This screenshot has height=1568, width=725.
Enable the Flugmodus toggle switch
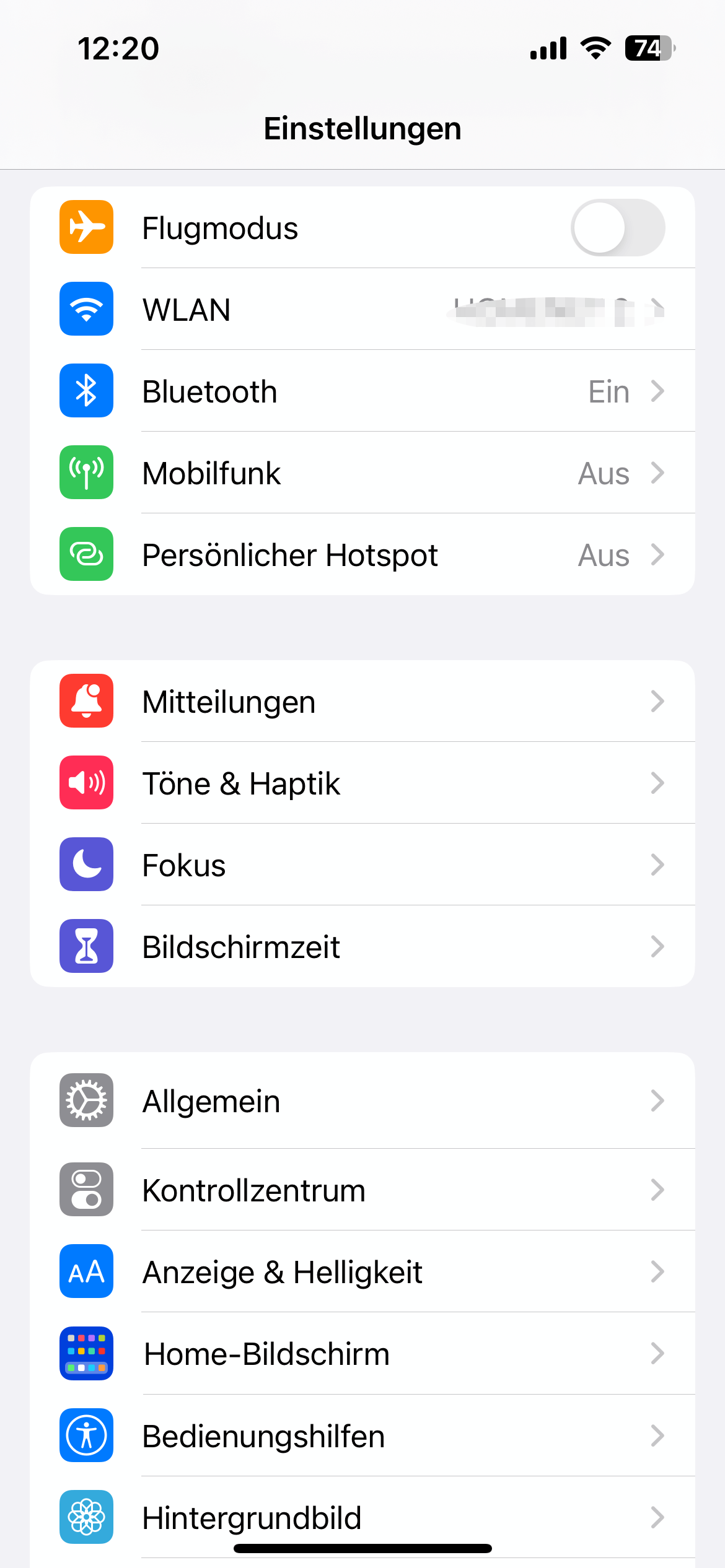click(x=618, y=227)
